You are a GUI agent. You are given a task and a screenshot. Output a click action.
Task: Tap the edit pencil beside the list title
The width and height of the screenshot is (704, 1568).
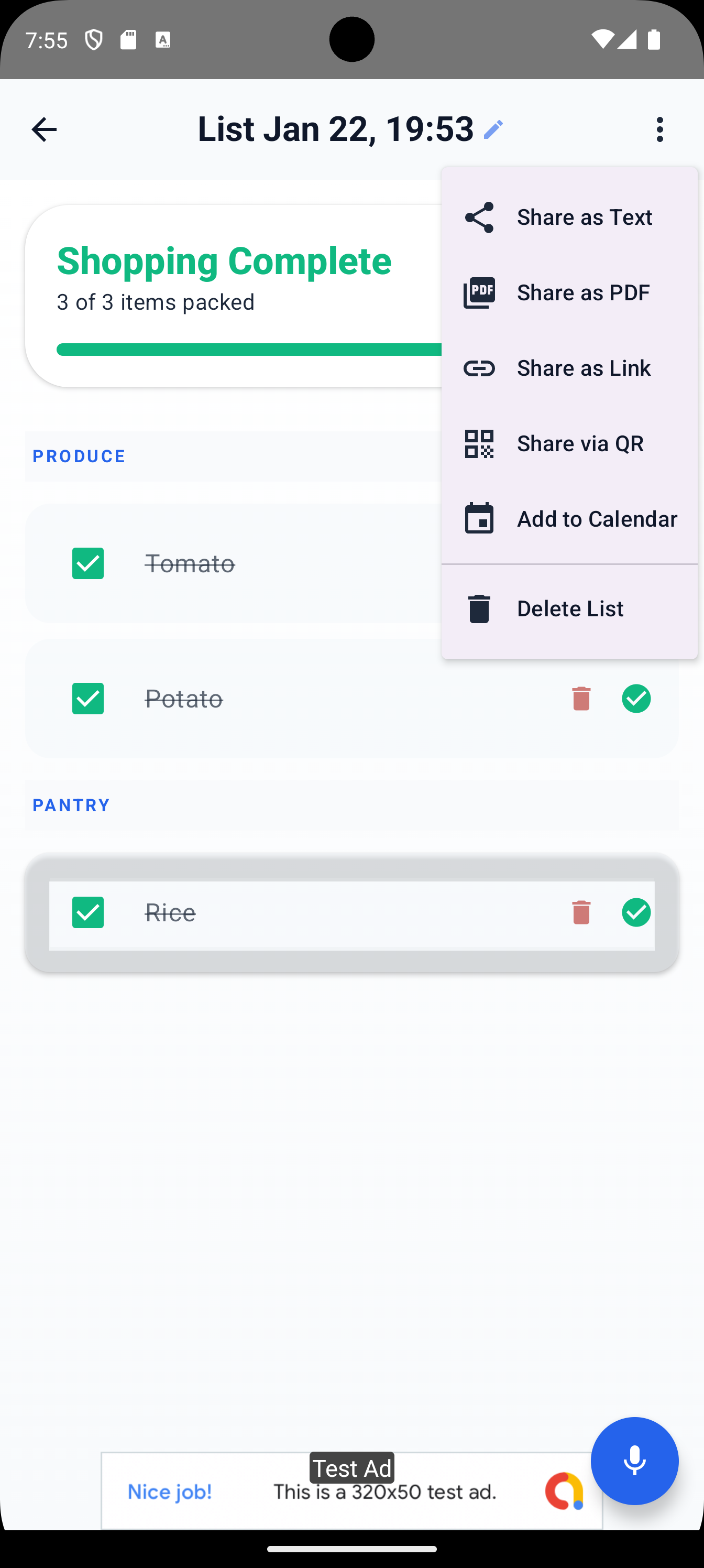tap(493, 129)
